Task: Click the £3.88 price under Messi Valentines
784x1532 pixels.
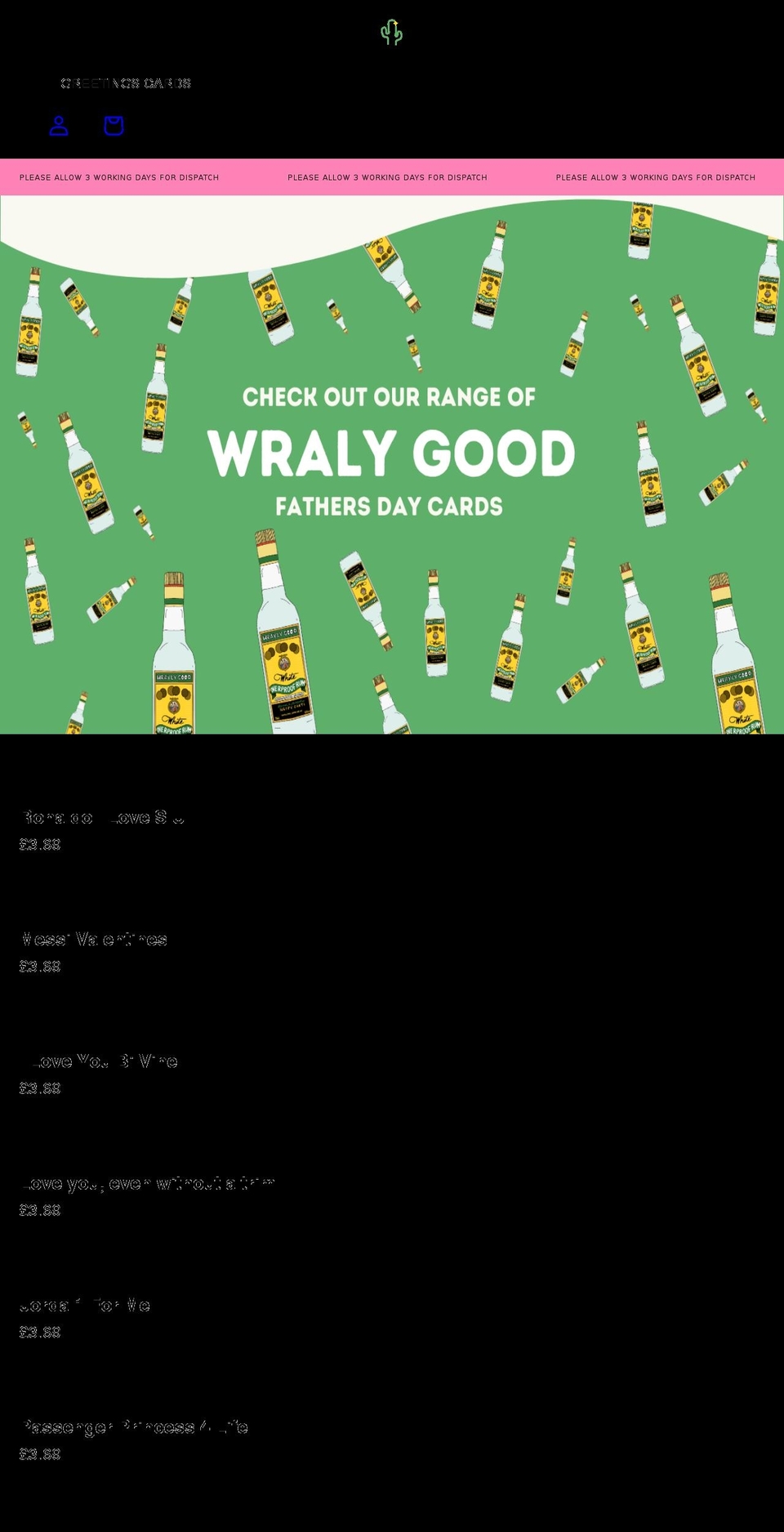Action: 40,967
